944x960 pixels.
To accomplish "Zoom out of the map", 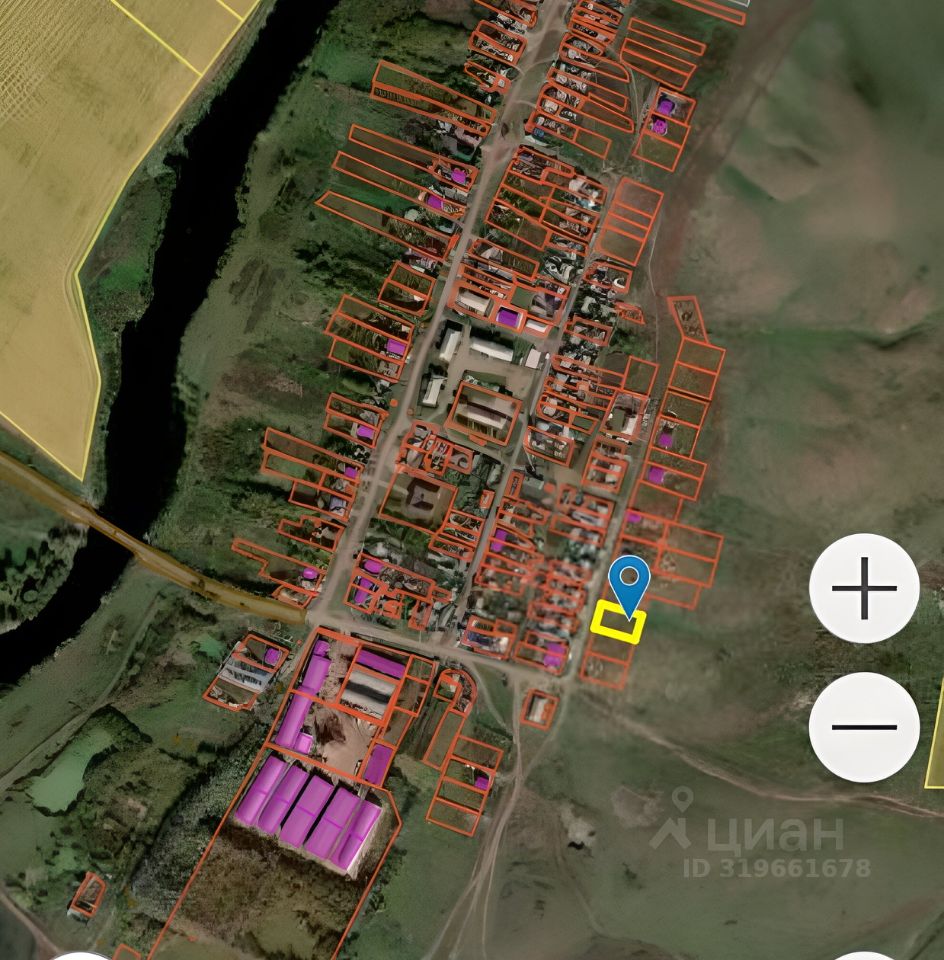I will click(864, 727).
